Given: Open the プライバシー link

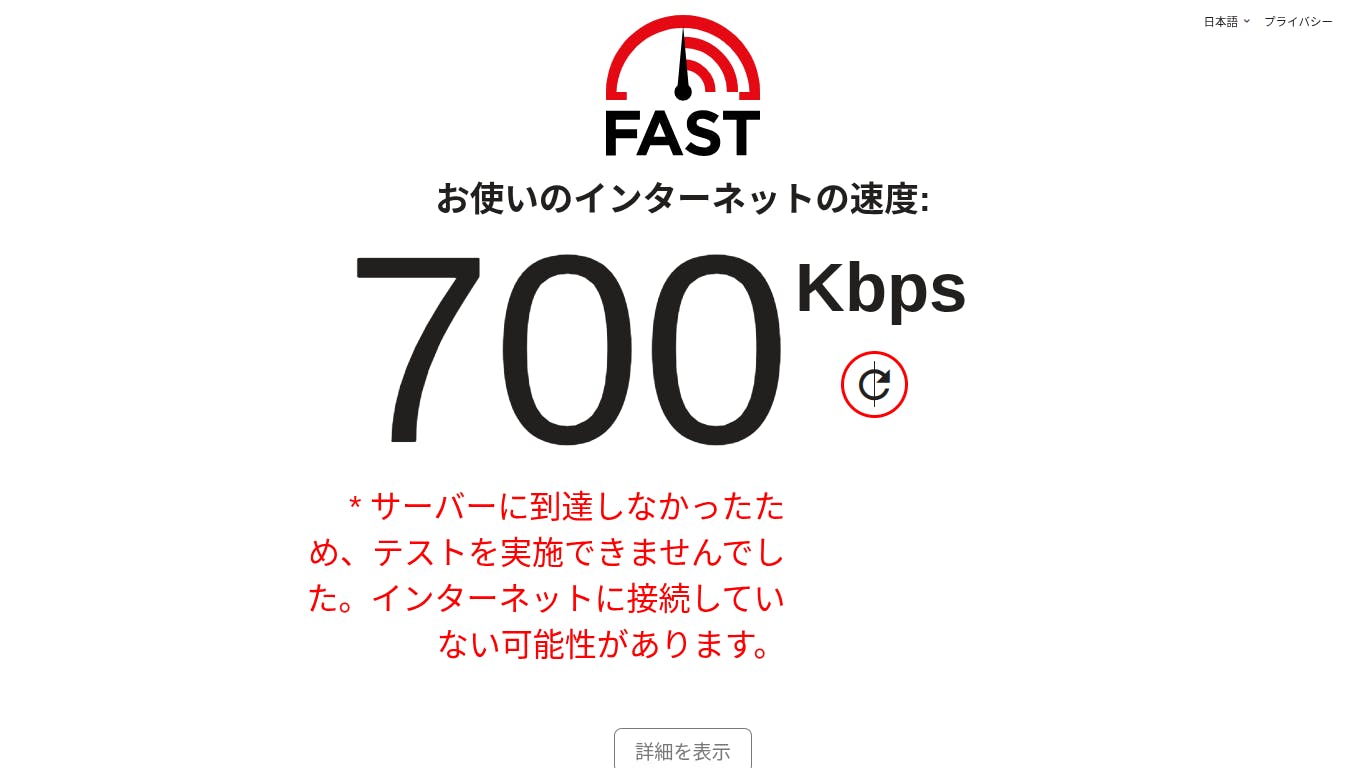Looking at the screenshot, I should point(1298,21).
